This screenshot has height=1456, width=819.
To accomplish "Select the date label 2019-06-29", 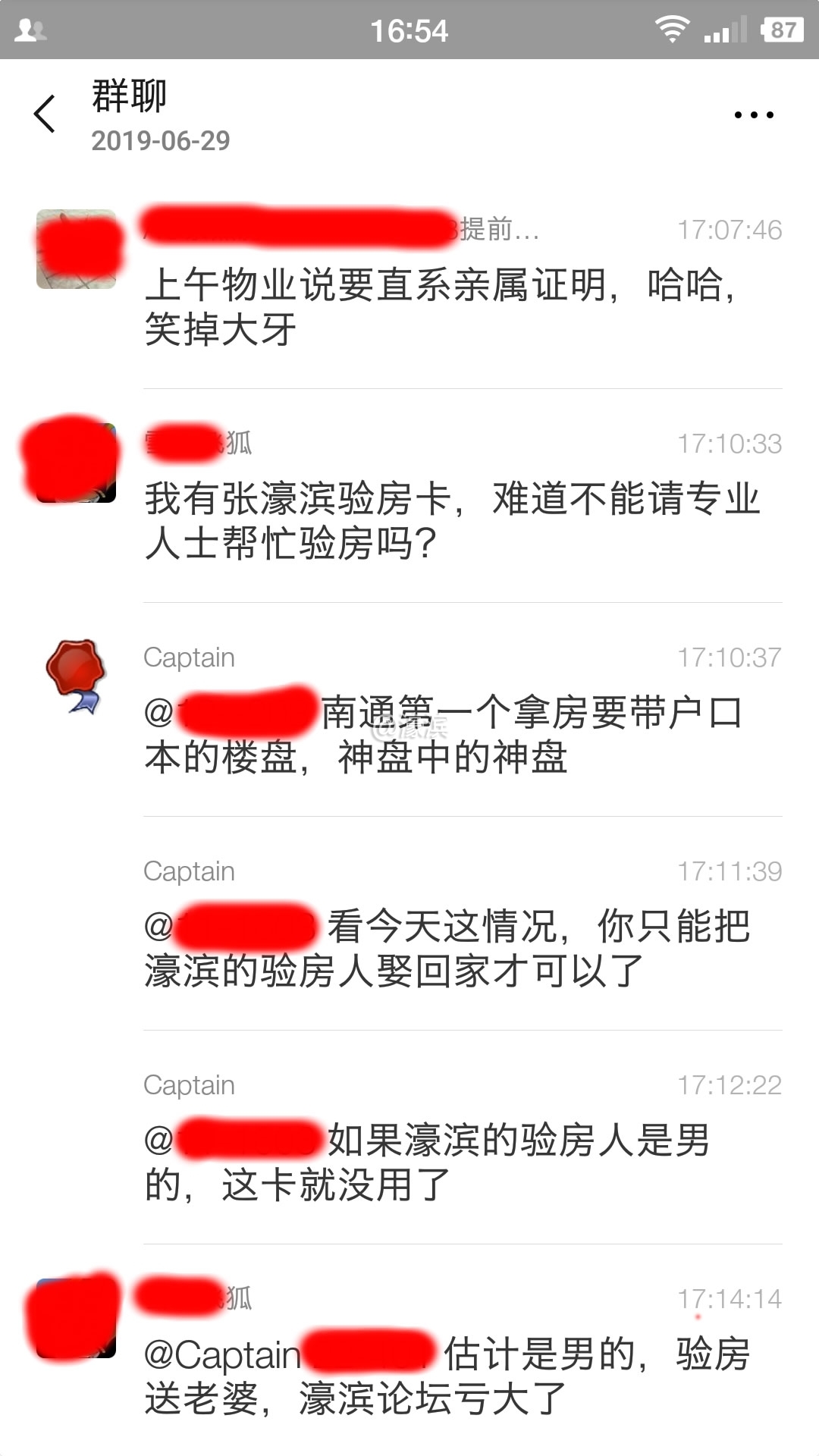I will pyautogui.click(x=159, y=140).
